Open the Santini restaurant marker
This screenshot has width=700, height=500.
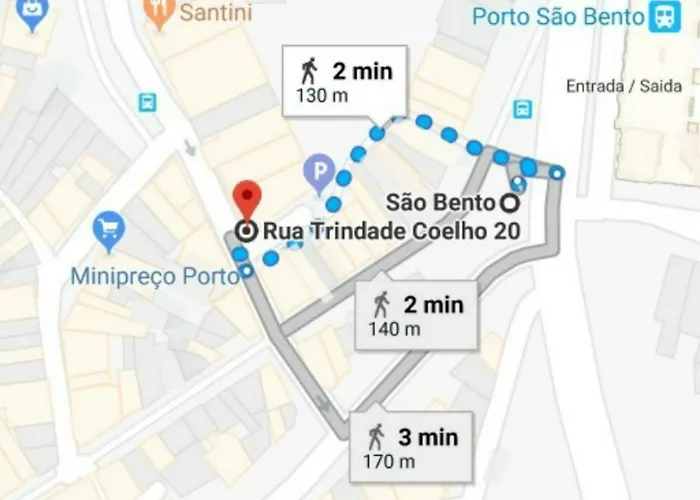pos(159,12)
